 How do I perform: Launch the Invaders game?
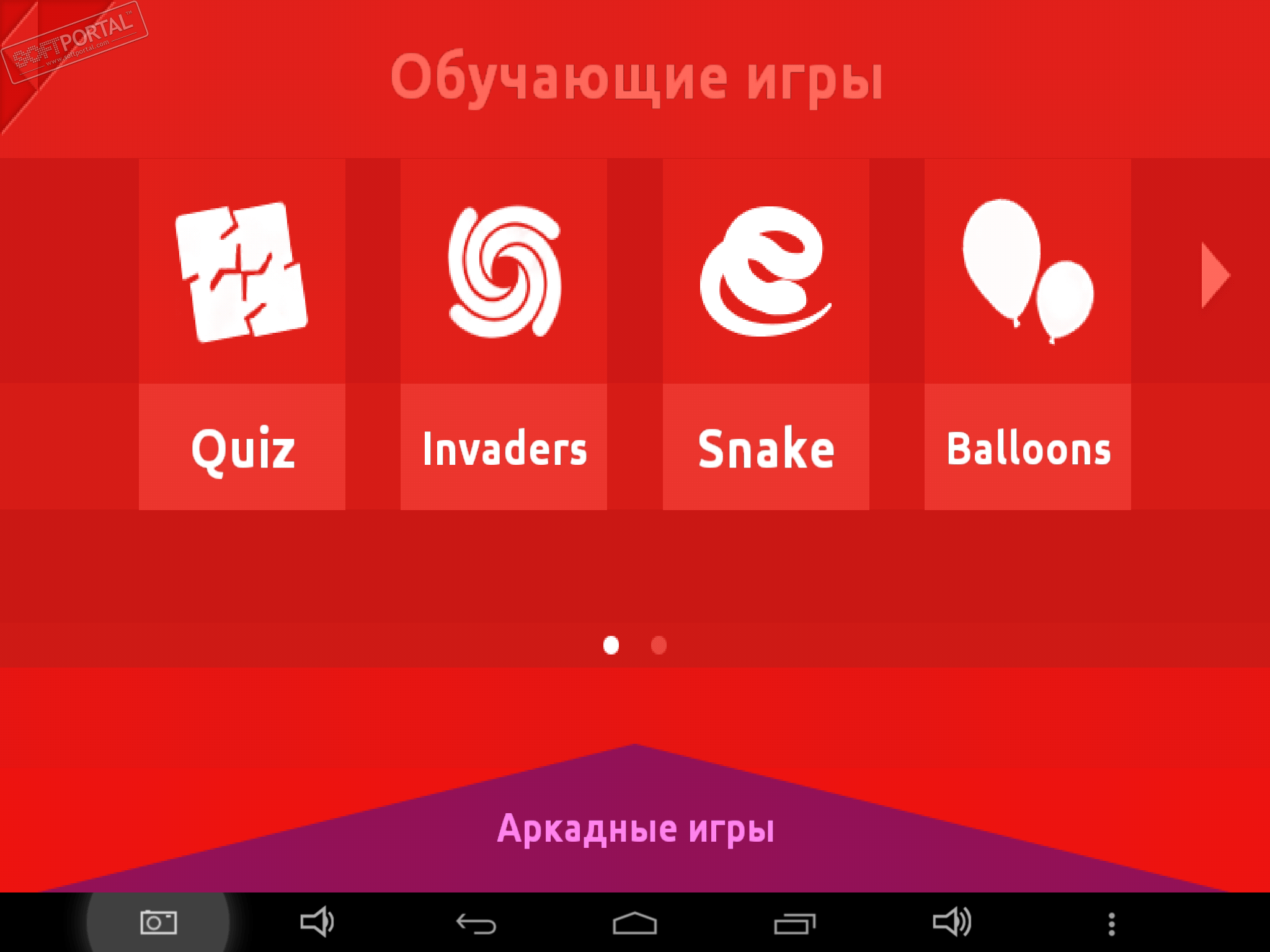(504, 335)
